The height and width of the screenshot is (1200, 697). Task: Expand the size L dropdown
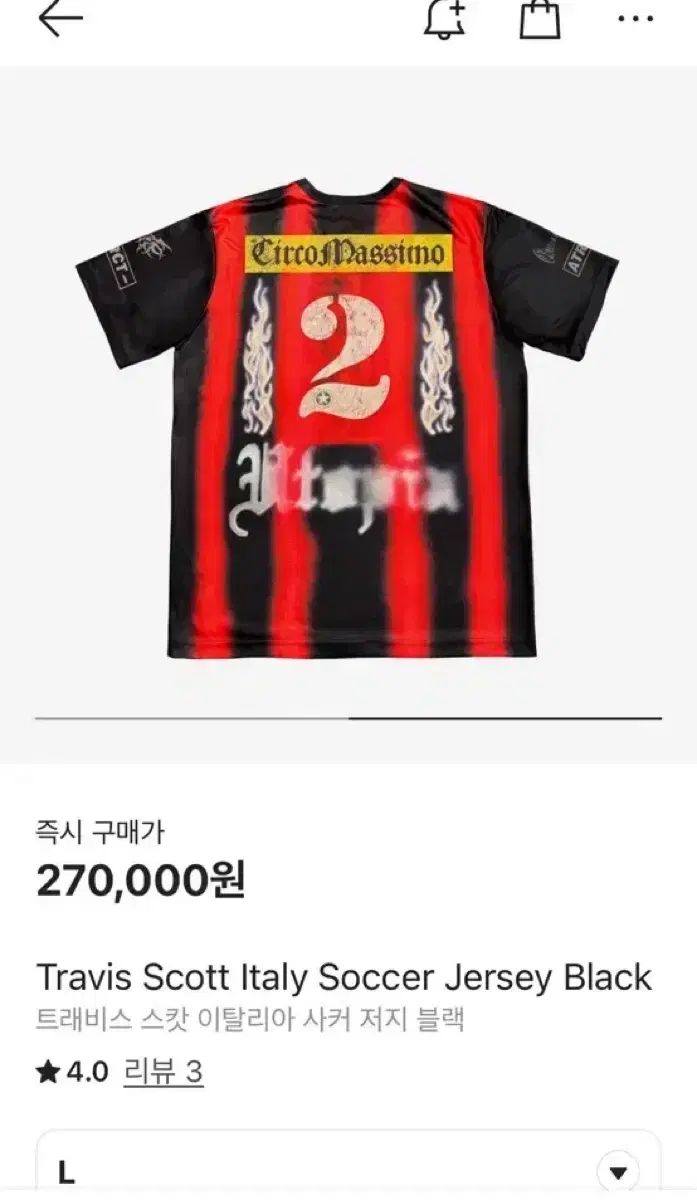(617, 1172)
